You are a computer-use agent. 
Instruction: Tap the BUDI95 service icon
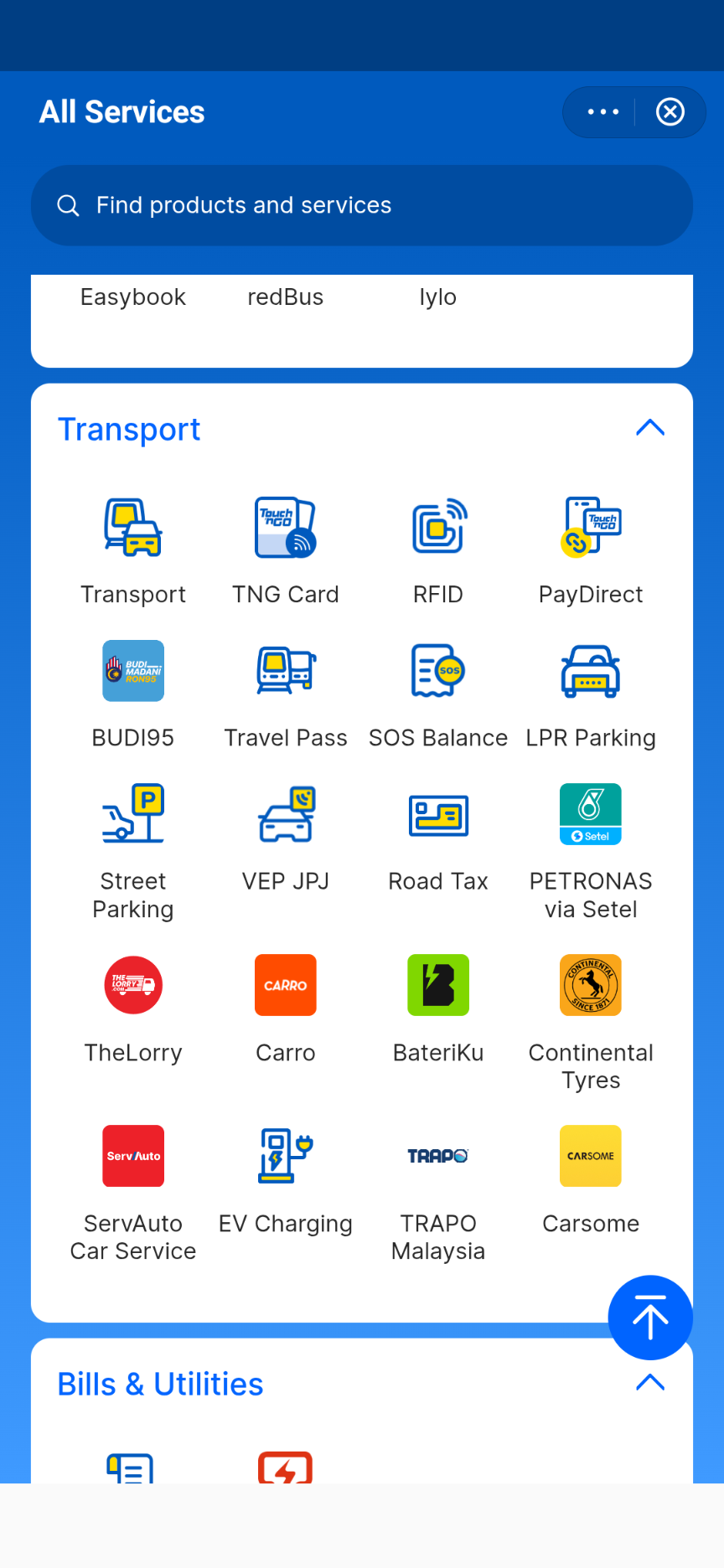pos(132,671)
